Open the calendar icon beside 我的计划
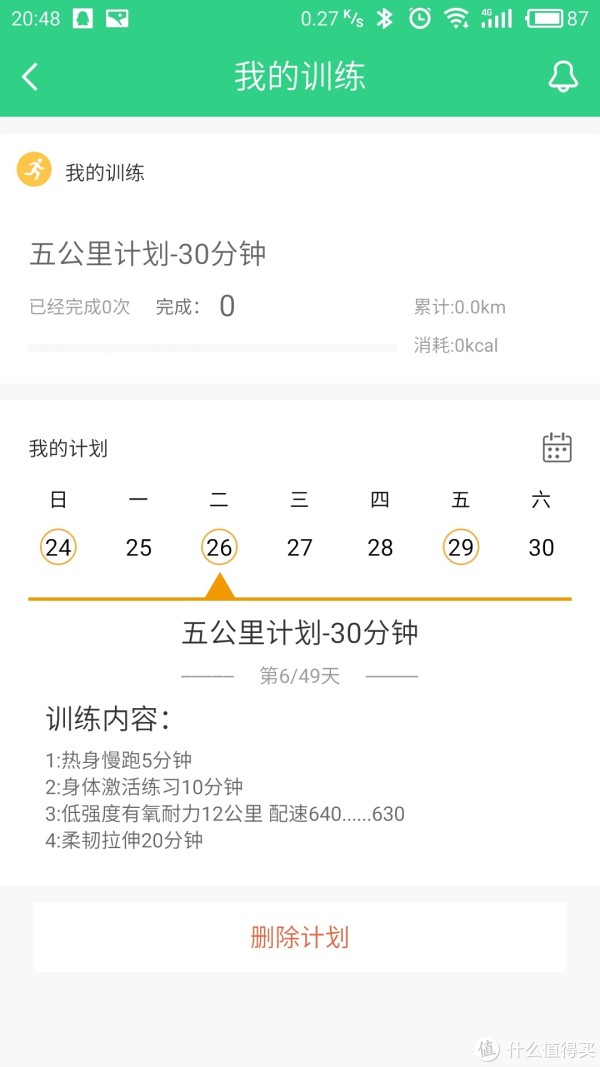The height and width of the screenshot is (1067, 600). click(557, 447)
